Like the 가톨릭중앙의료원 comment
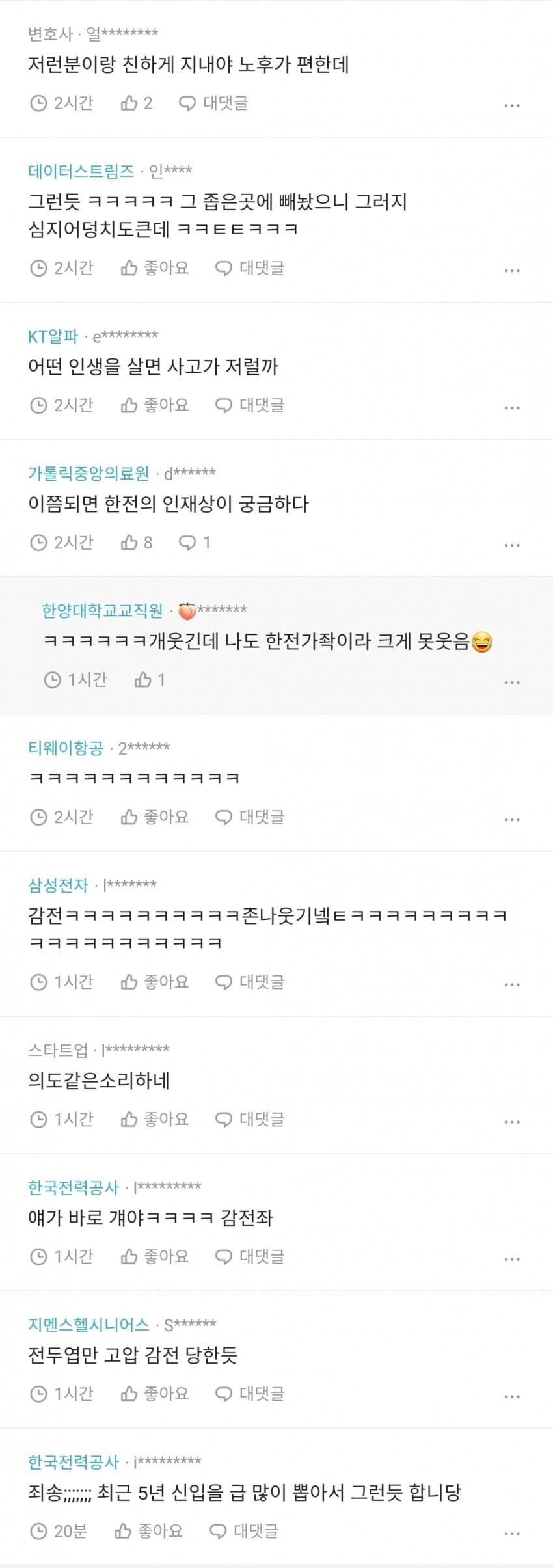The image size is (553, 1568). (x=136, y=543)
